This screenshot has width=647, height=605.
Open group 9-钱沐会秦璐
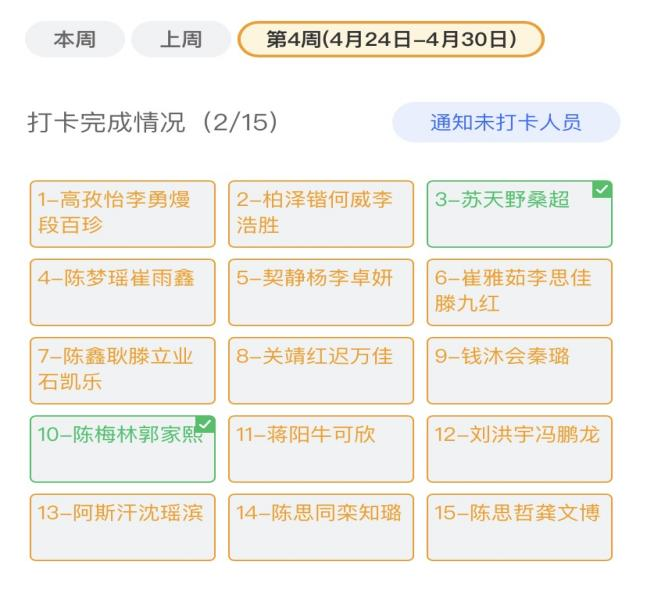pos(518,370)
